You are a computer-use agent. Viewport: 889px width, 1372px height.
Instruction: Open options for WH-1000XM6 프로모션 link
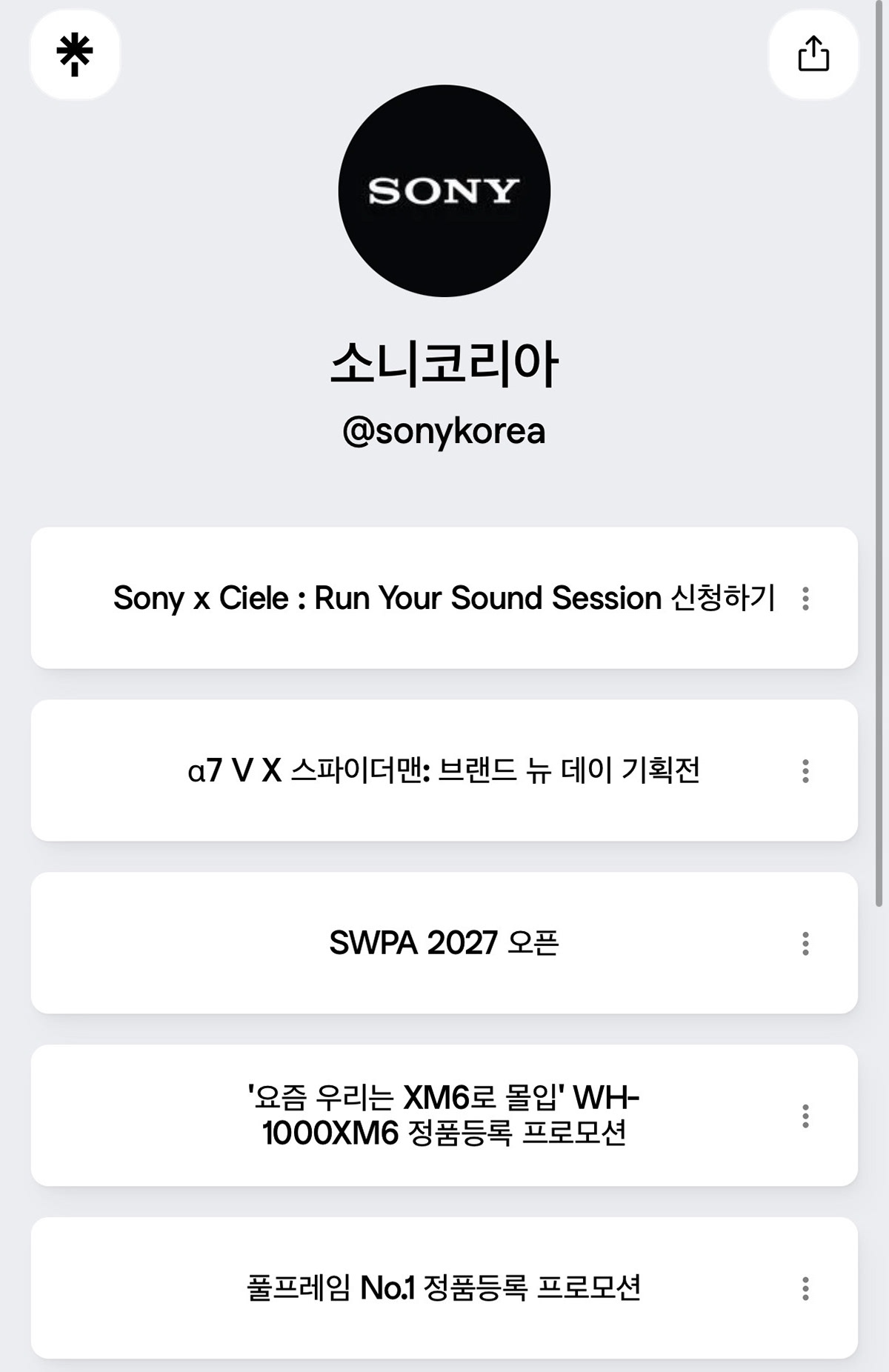805,1116
